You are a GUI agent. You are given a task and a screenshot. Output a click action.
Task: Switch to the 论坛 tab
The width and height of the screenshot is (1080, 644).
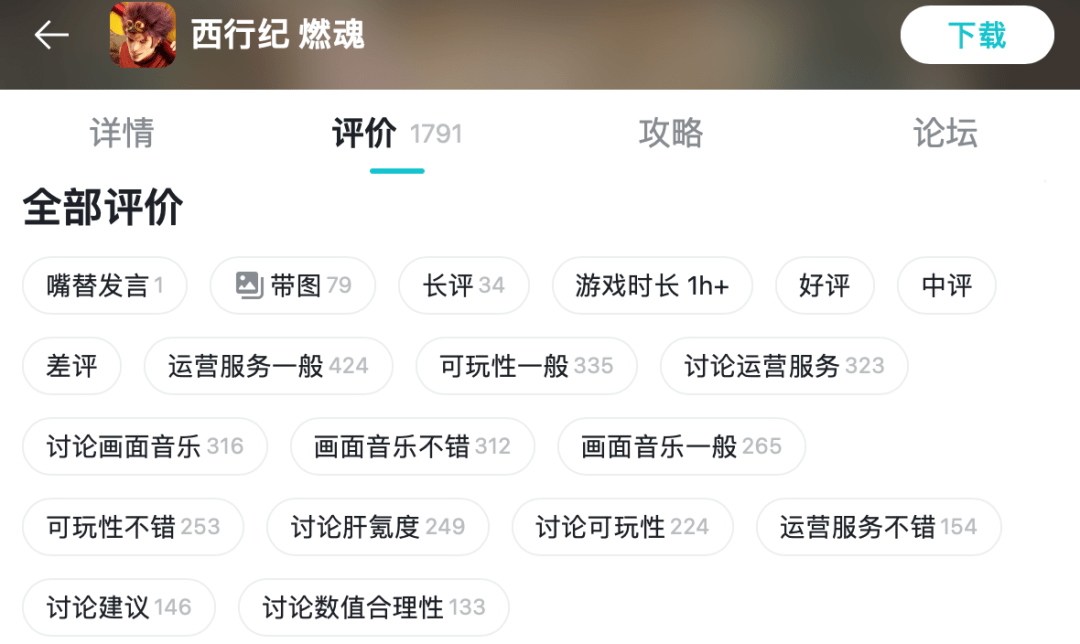(x=945, y=134)
